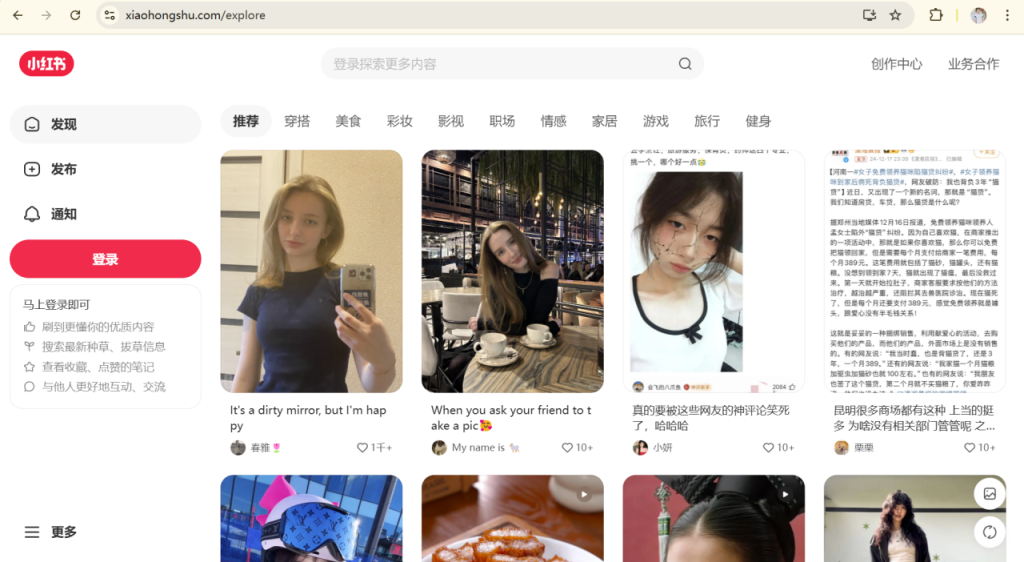Open the "It's a dirty mirror" post
Viewport: 1024px width, 562px height.
coord(311,271)
